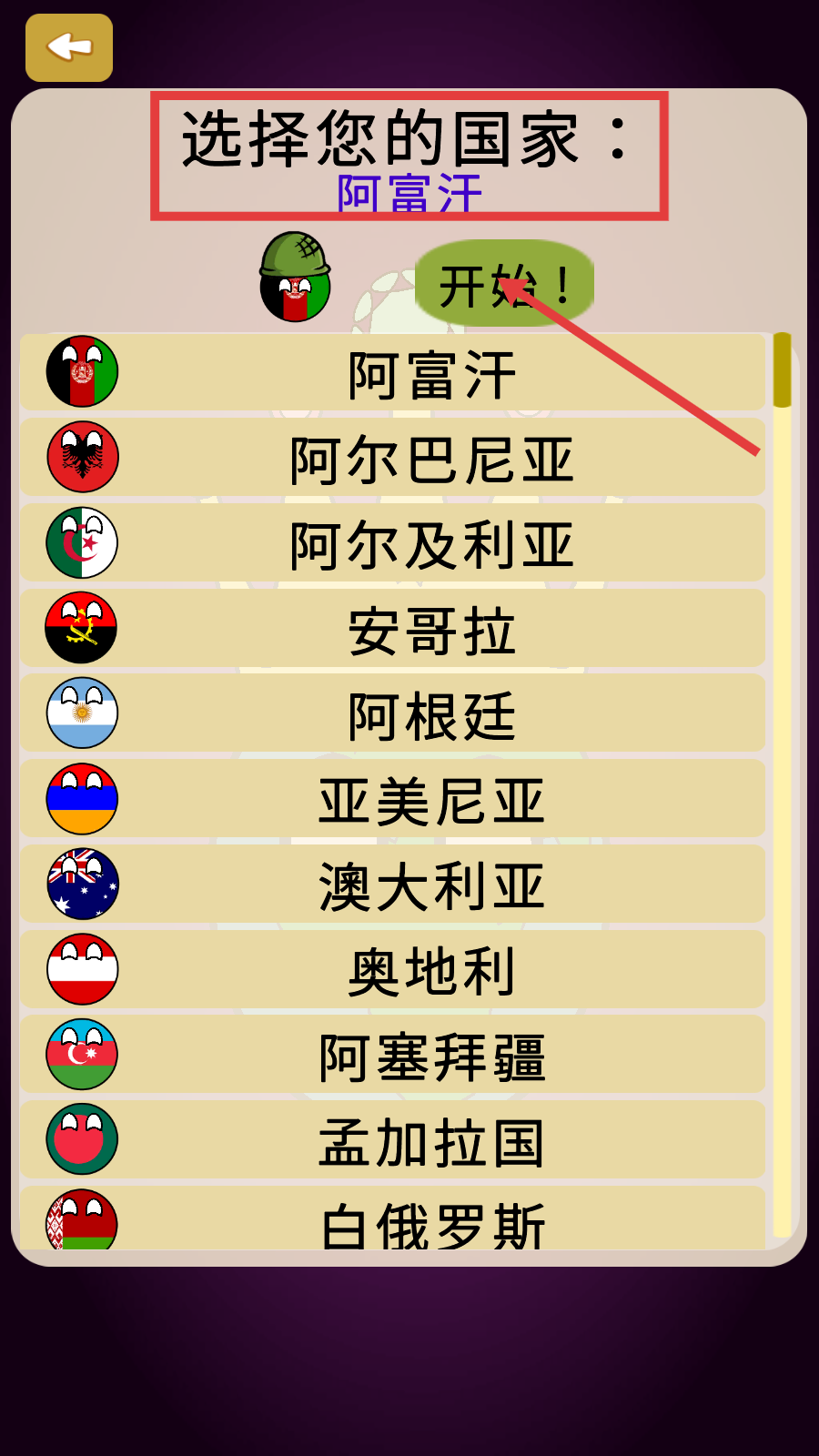Pick 安哥拉 from the countries
The width and height of the screenshot is (819, 1456).
click(393, 629)
